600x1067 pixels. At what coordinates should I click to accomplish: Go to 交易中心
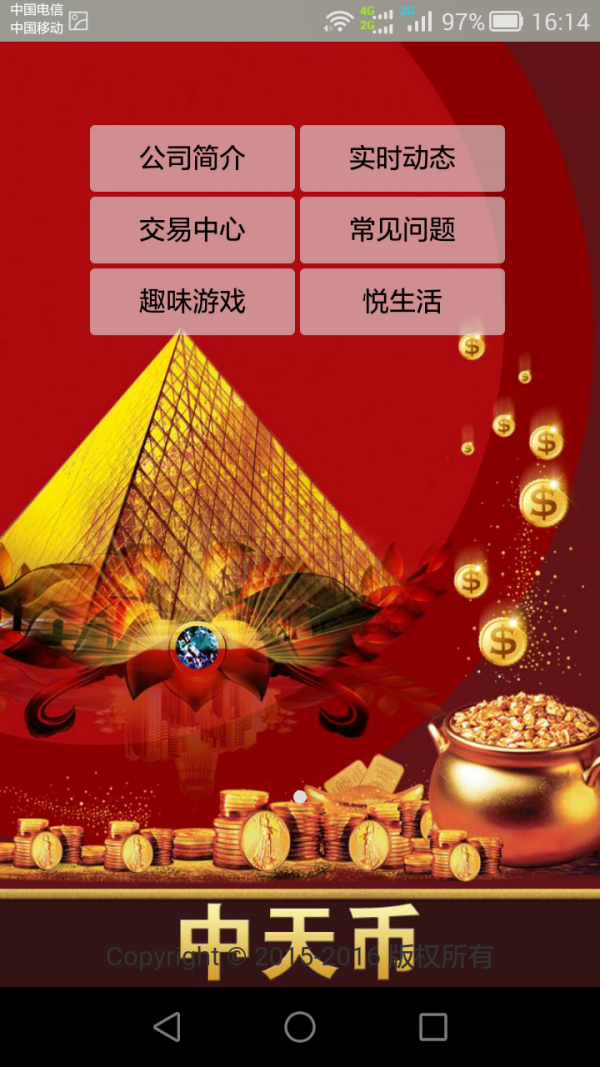[x=192, y=230]
